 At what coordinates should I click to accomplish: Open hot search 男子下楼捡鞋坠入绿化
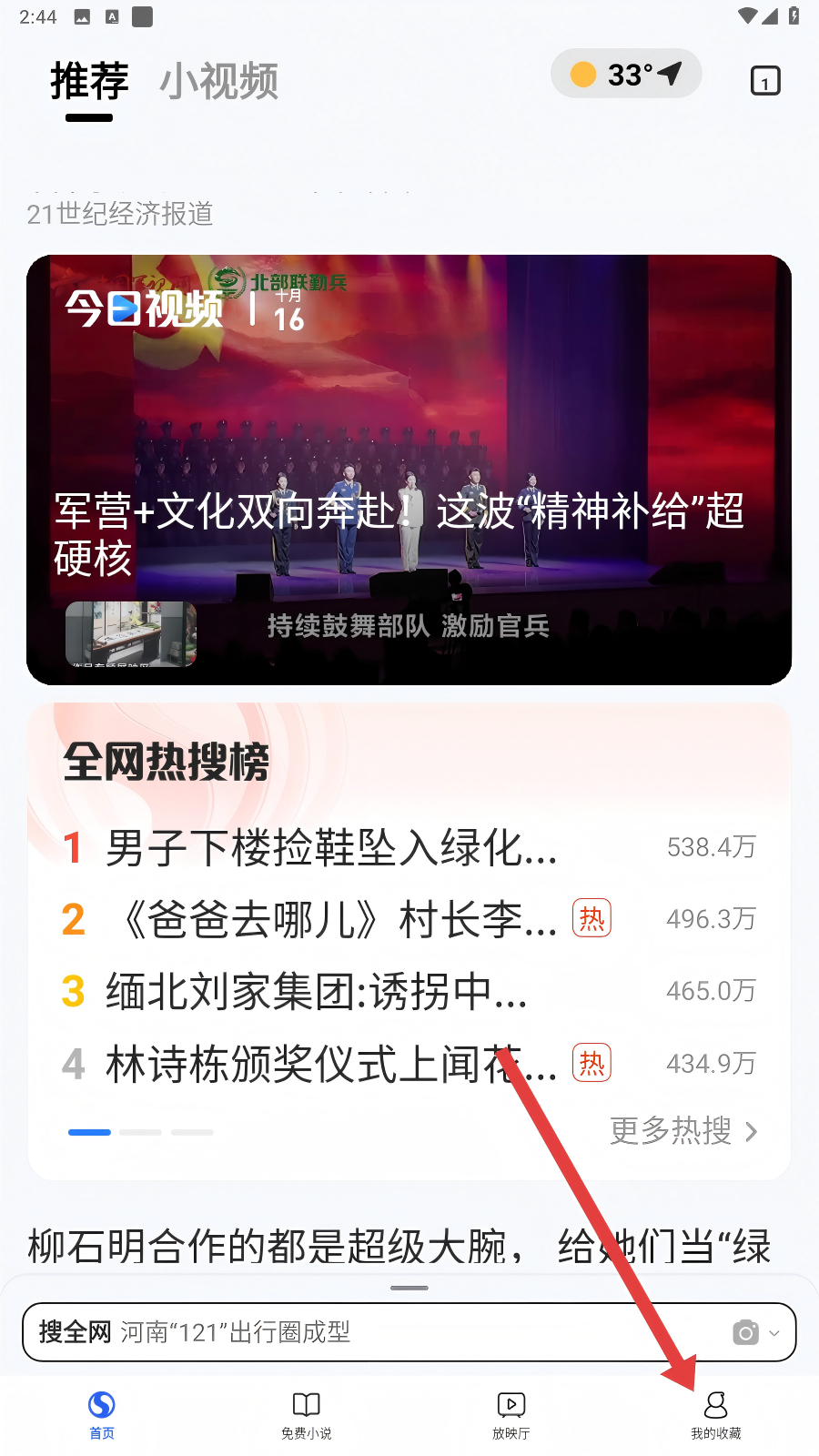[x=331, y=848]
